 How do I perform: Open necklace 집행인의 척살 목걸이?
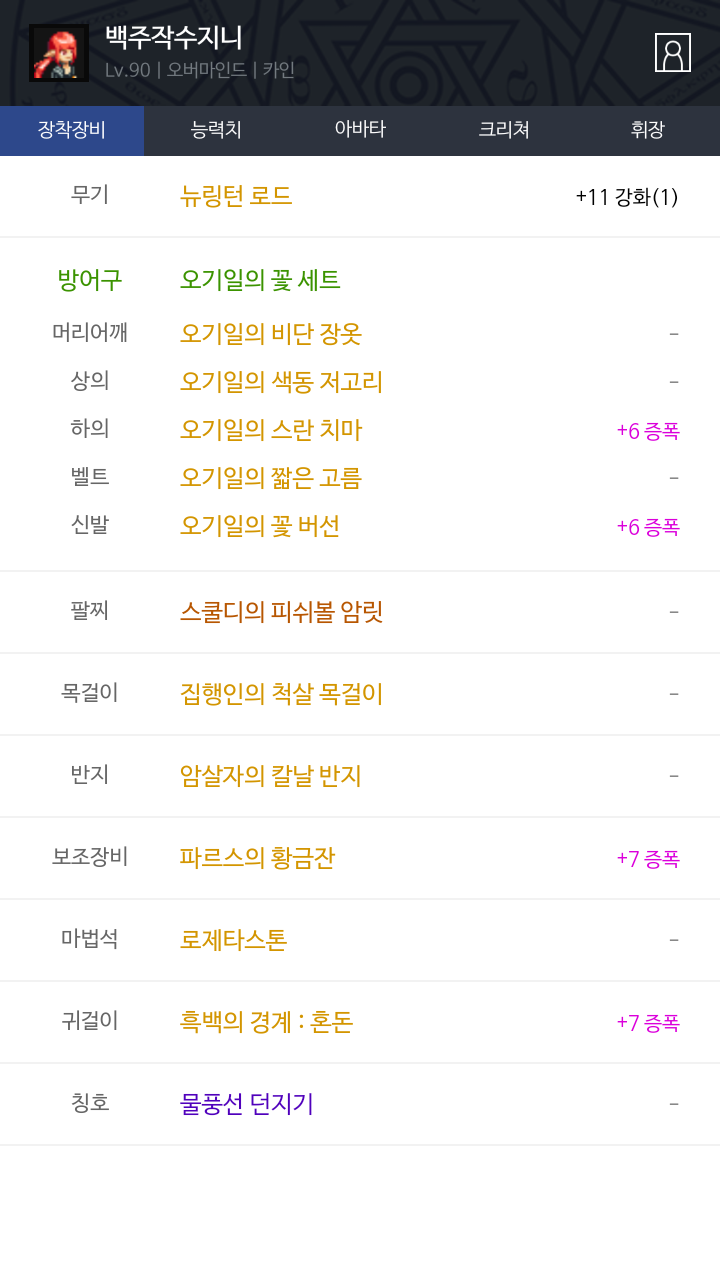coord(282,694)
